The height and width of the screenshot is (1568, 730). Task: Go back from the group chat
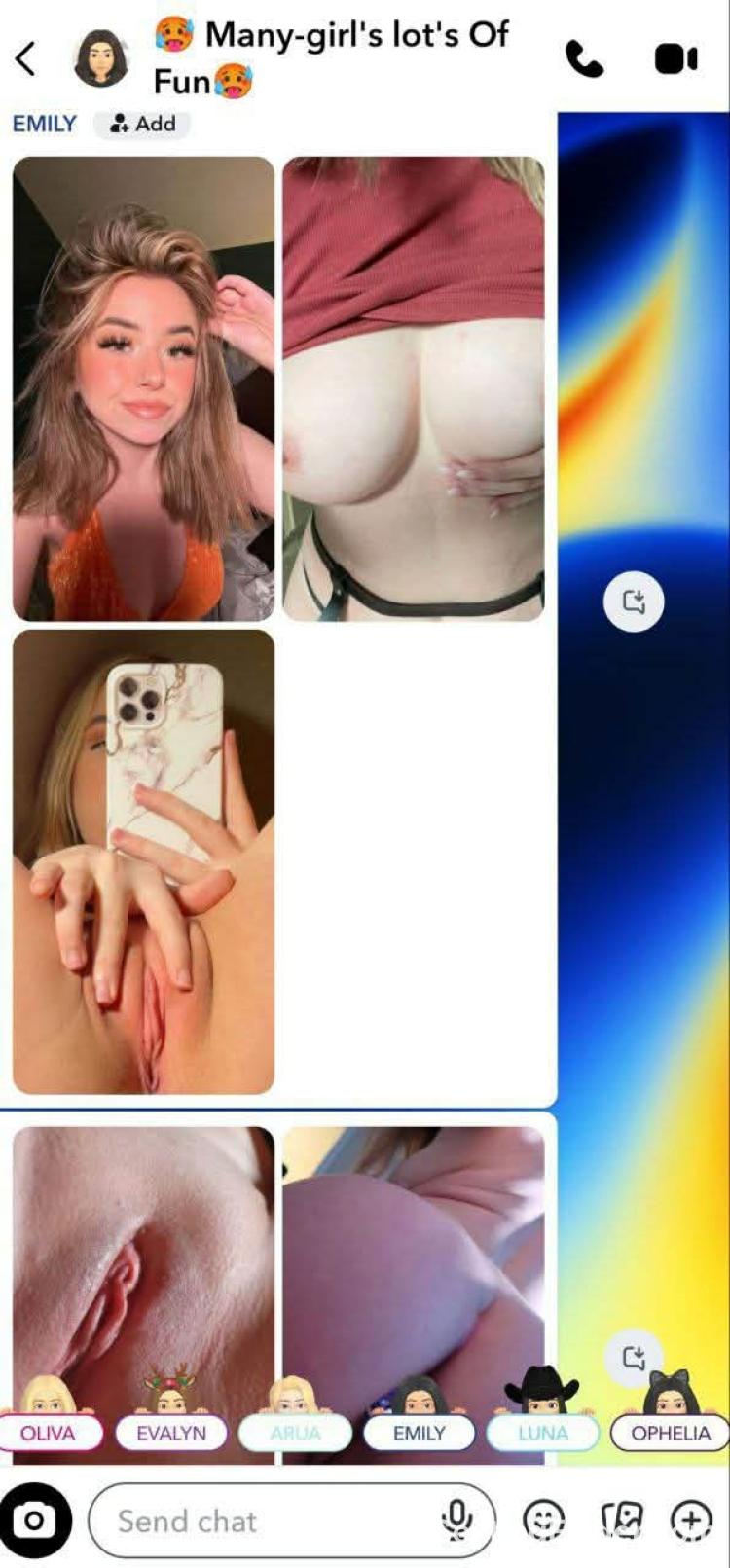[x=26, y=59]
